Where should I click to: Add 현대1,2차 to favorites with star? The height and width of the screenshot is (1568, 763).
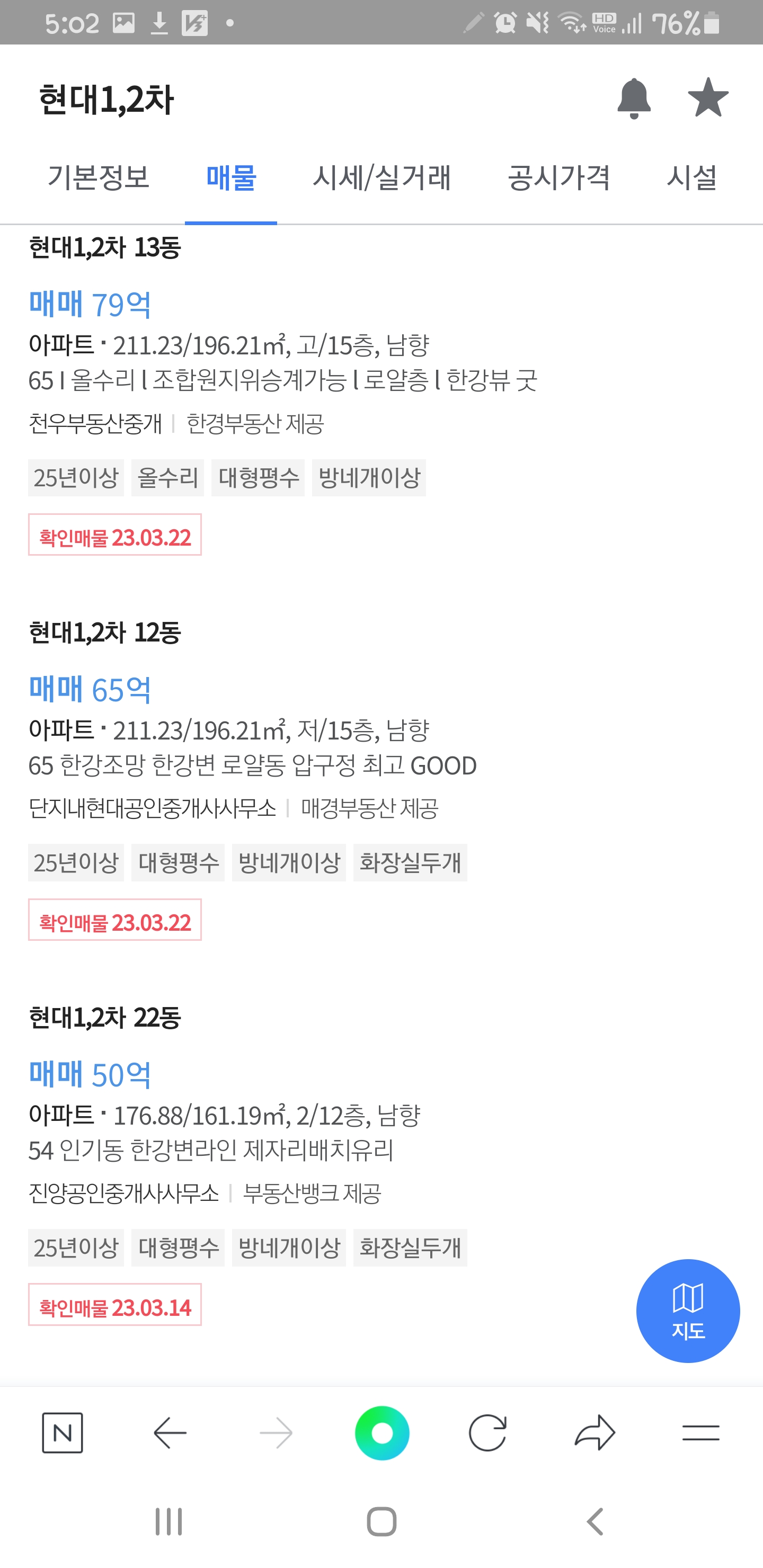(x=707, y=98)
